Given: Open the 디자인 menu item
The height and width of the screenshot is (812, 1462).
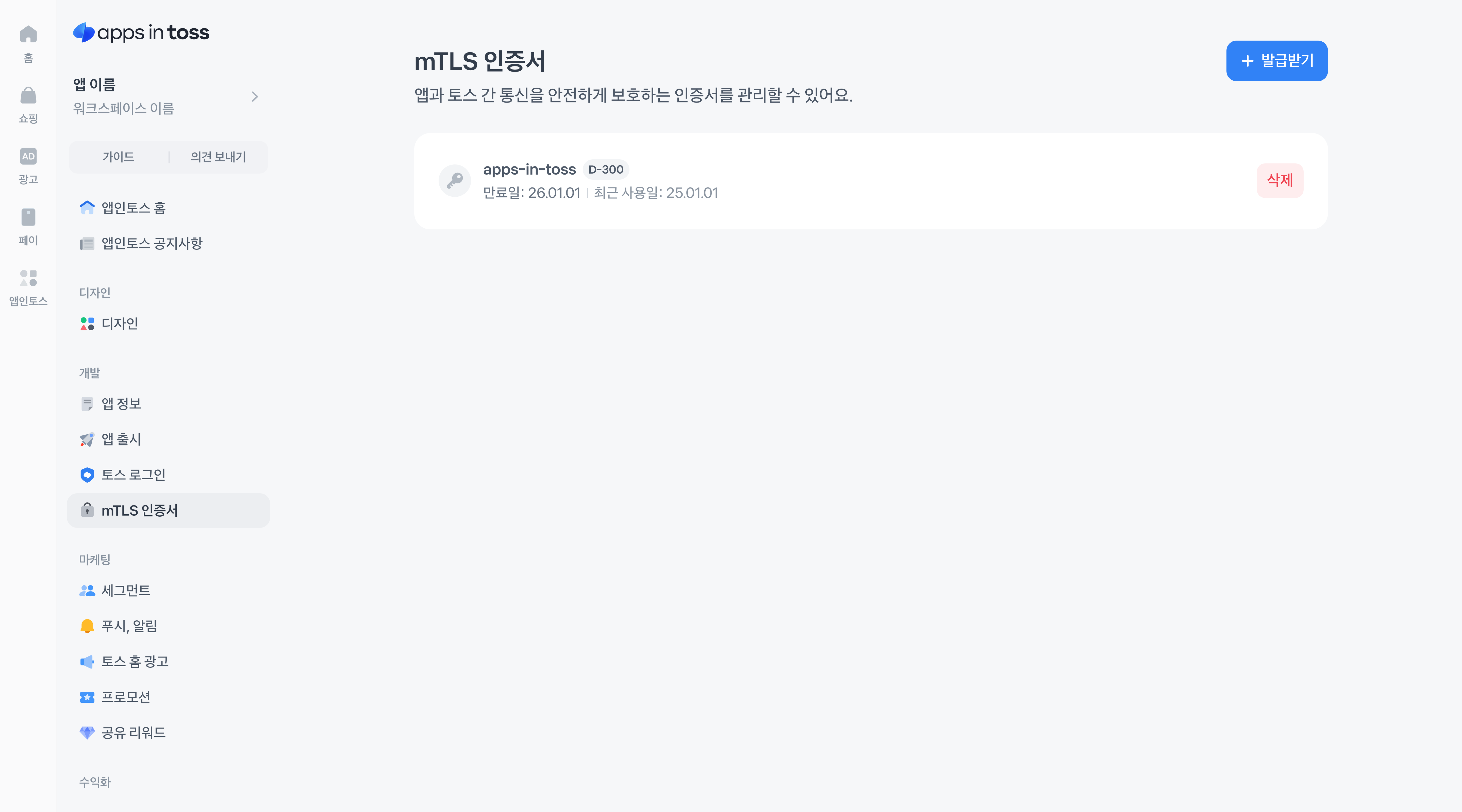Looking at the screenshot, I should [x=119, y=324].
